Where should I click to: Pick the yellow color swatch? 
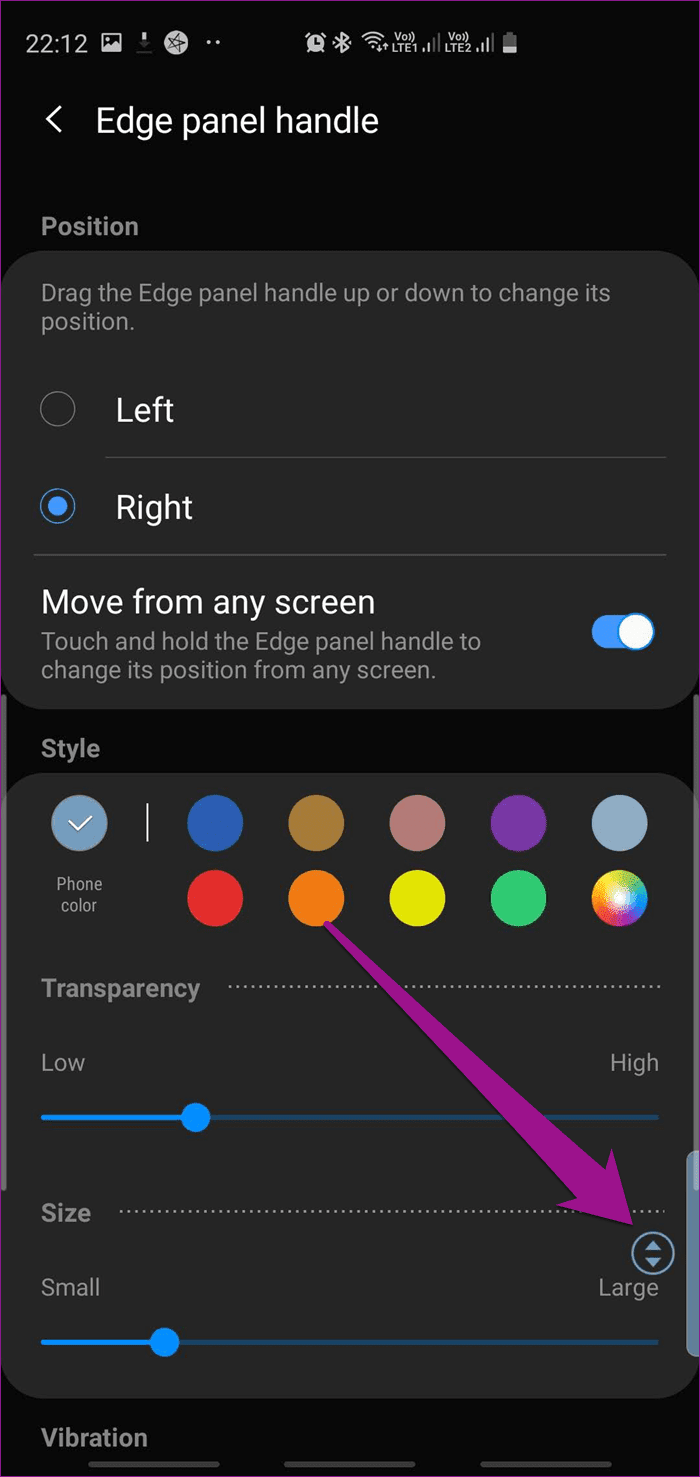coord(417,898)
